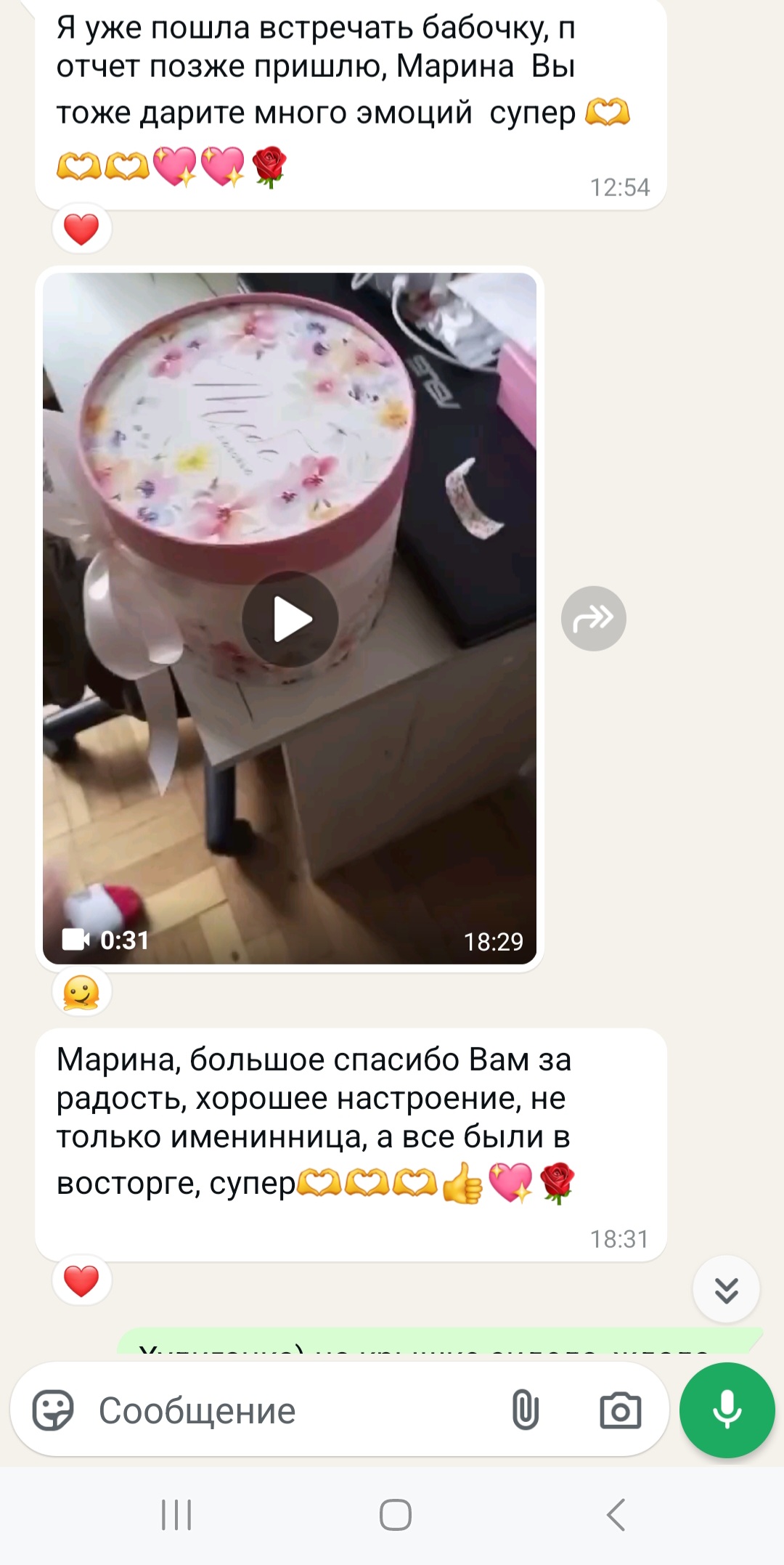Go back with the system navigation arrow

tap(616, 1515)
